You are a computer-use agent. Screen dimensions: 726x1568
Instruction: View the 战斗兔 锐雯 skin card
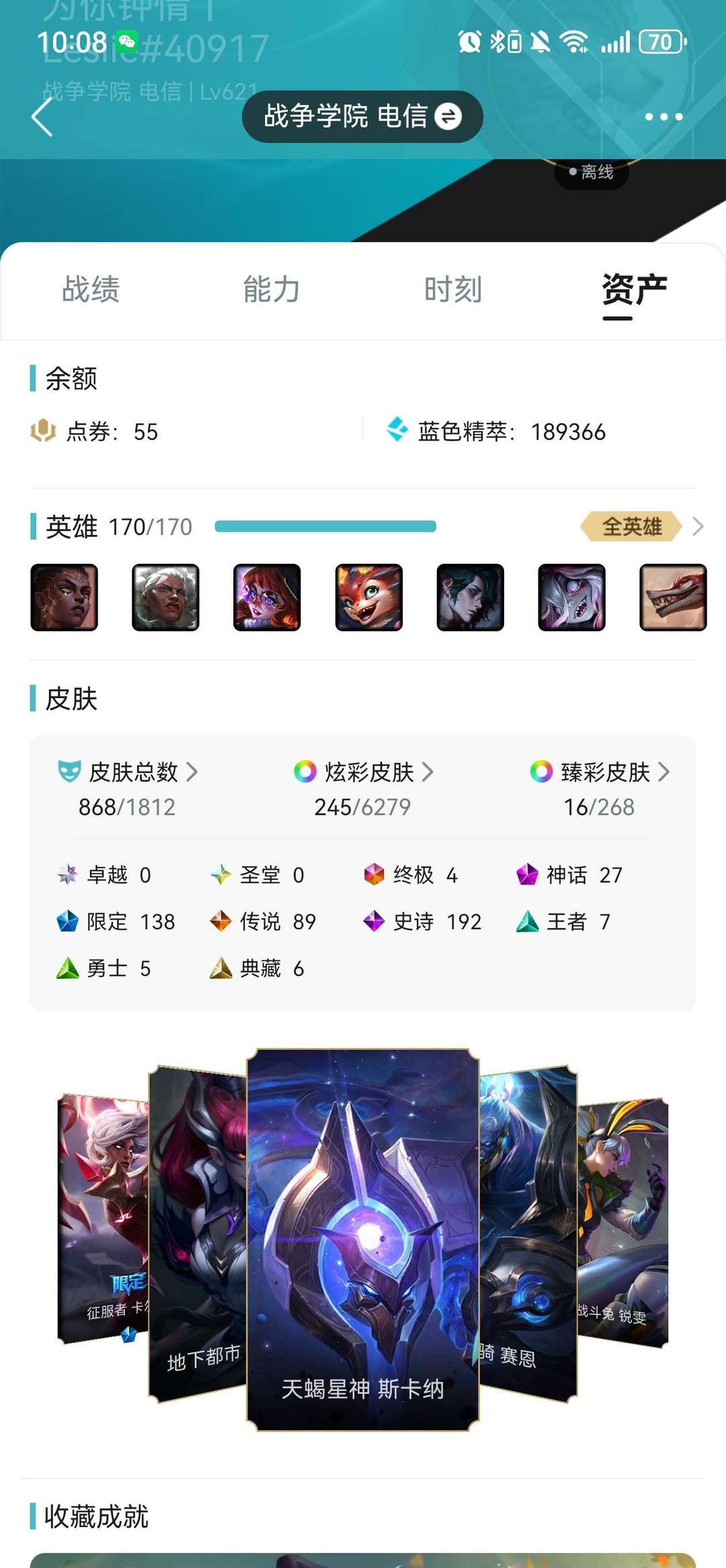622,1218
